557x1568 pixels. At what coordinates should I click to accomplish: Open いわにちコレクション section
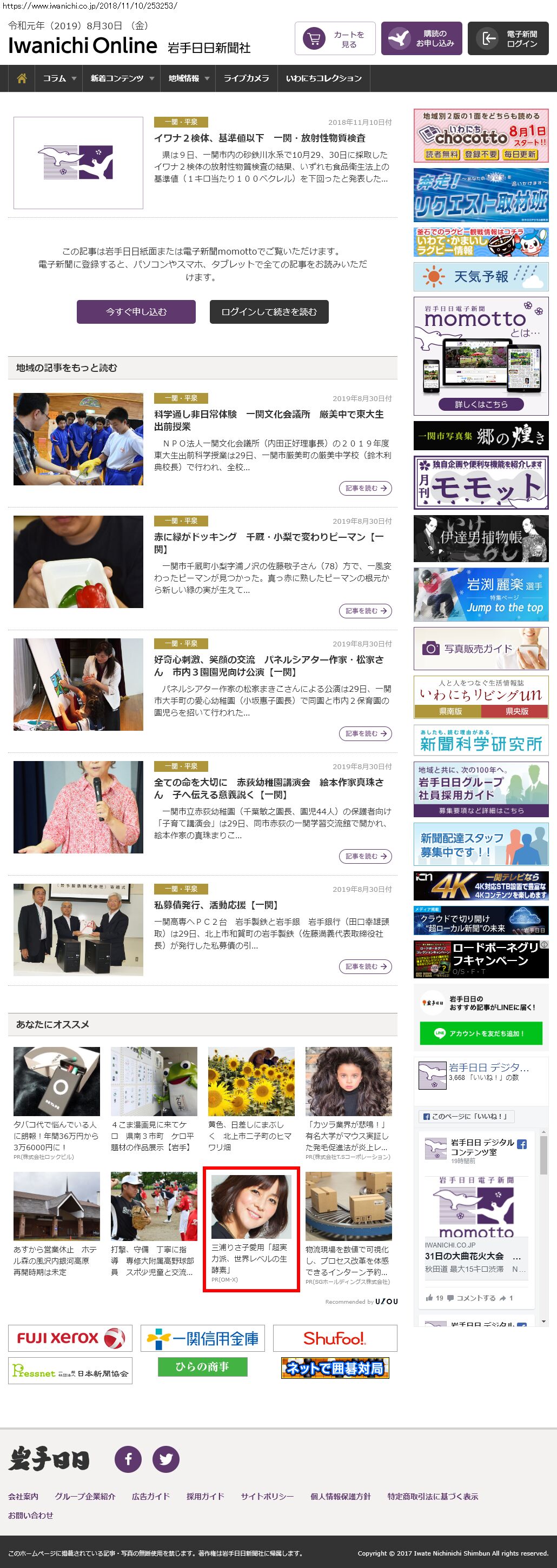(323, 78)
